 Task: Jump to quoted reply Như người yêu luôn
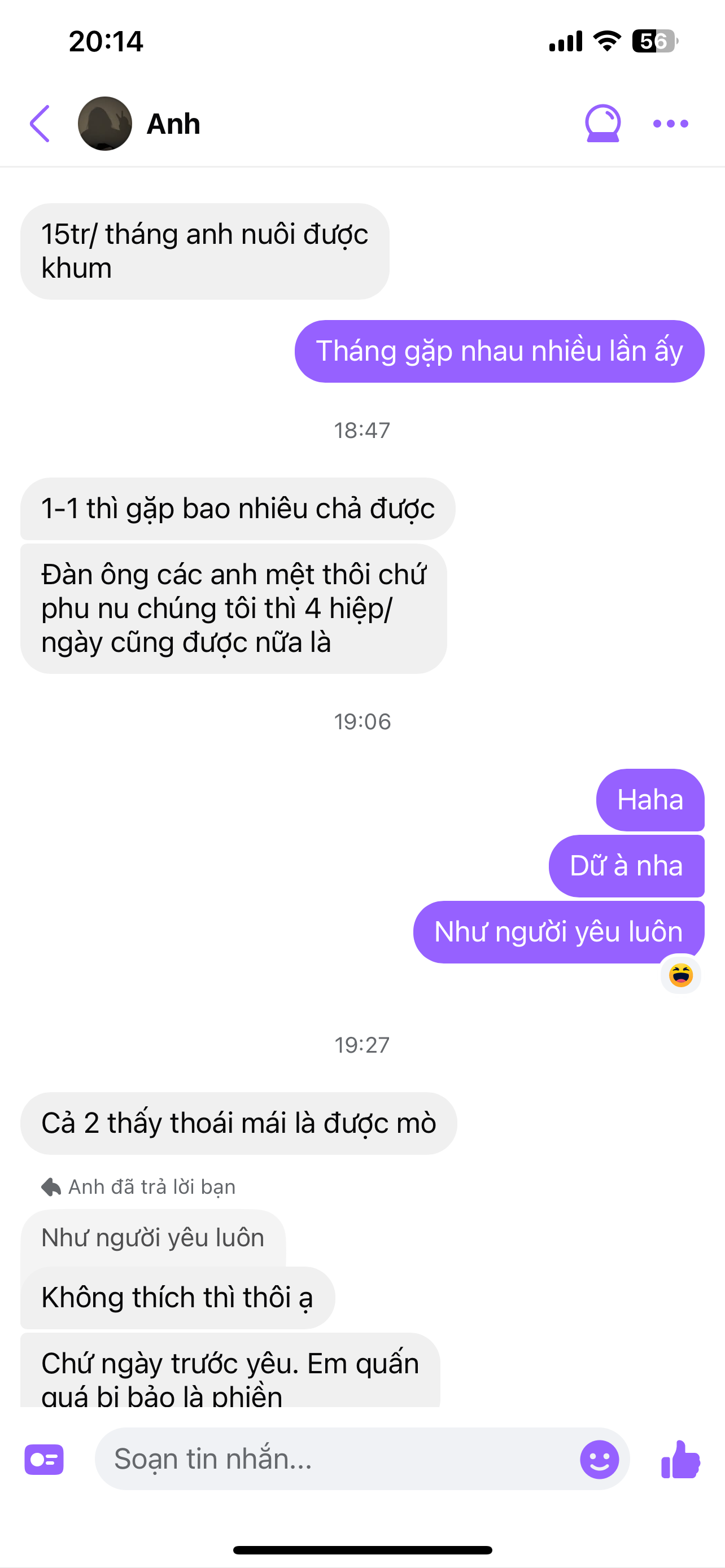(x=153, y=1238)
